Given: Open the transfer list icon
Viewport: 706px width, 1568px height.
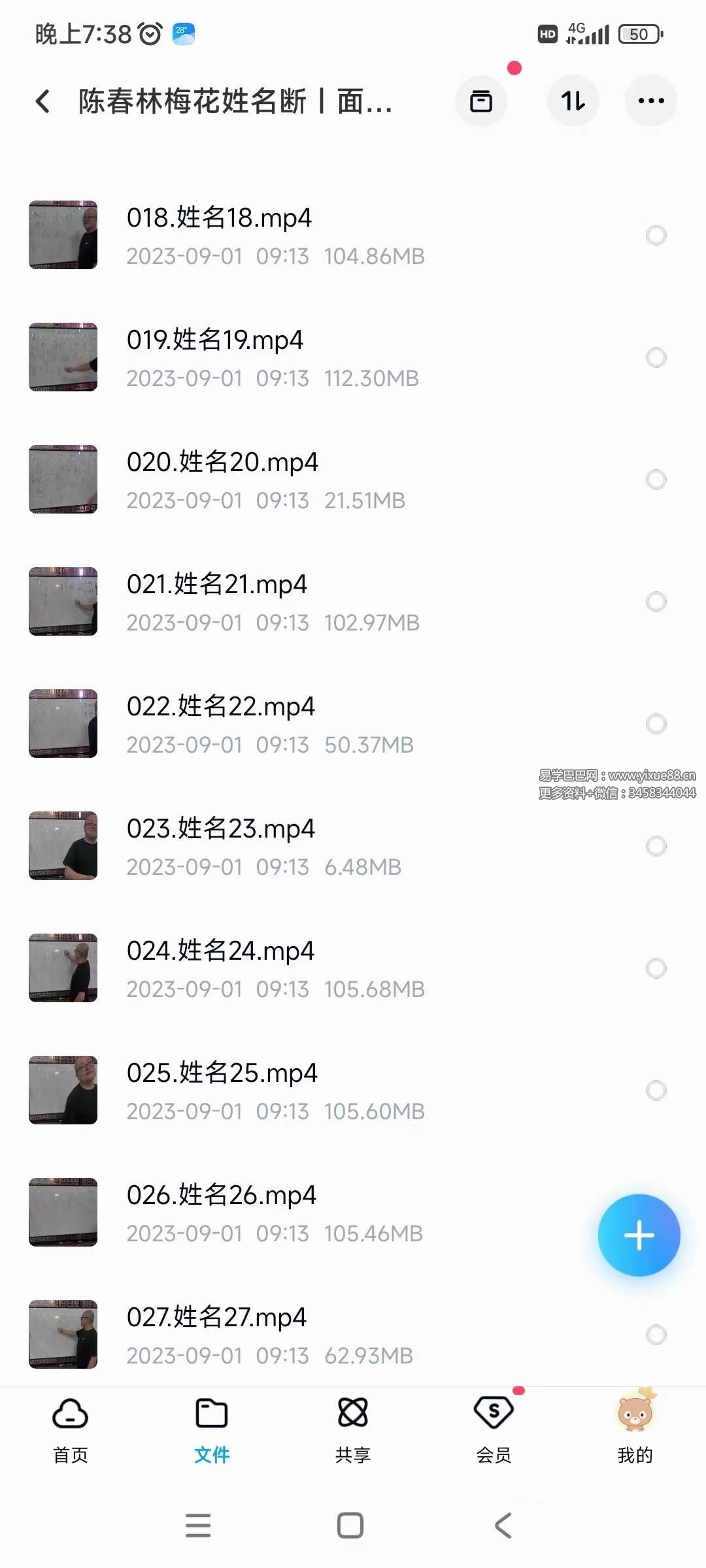Looking at the screenshot, I should click(481, 101).
